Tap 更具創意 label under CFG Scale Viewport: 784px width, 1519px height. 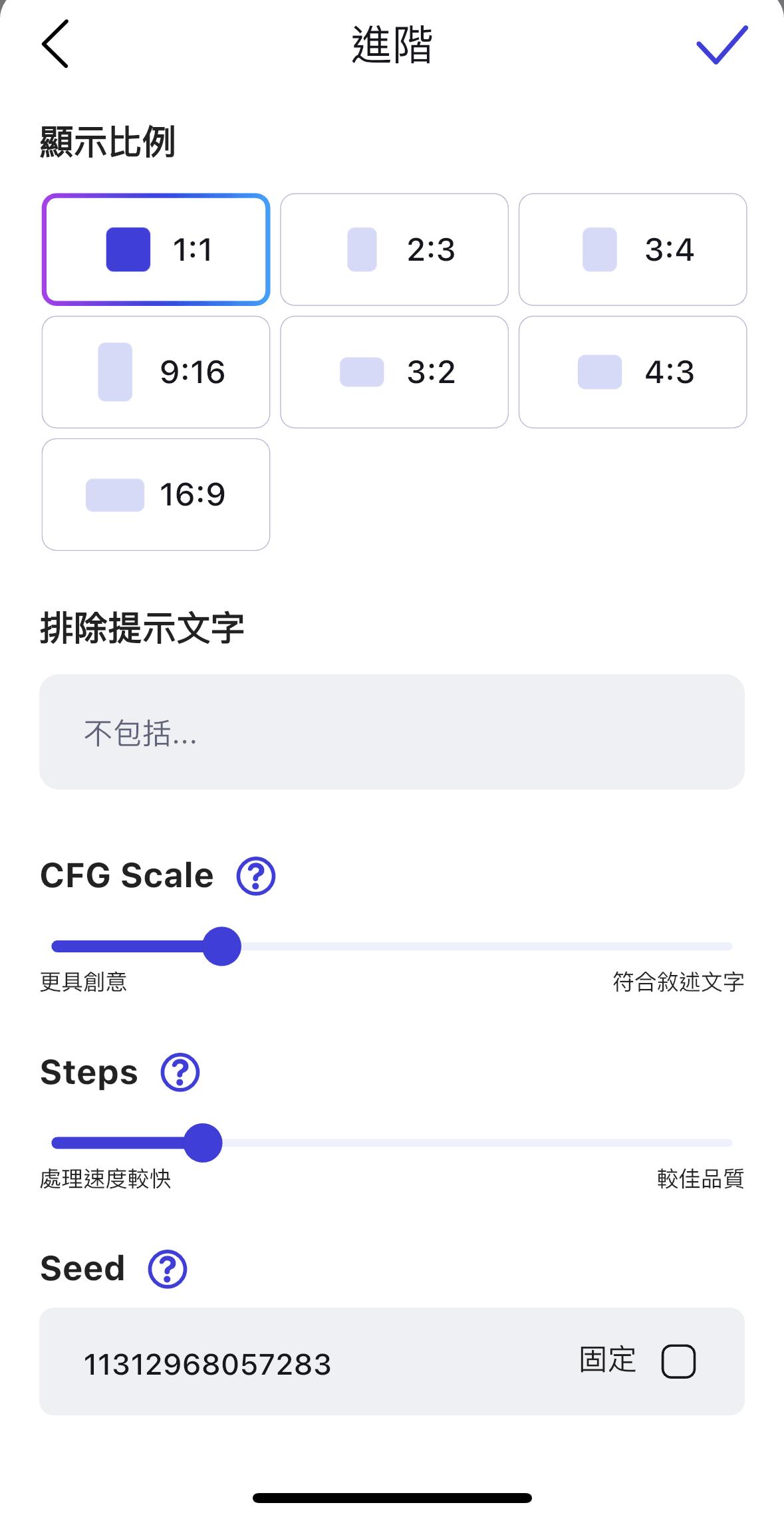[84, 982]
